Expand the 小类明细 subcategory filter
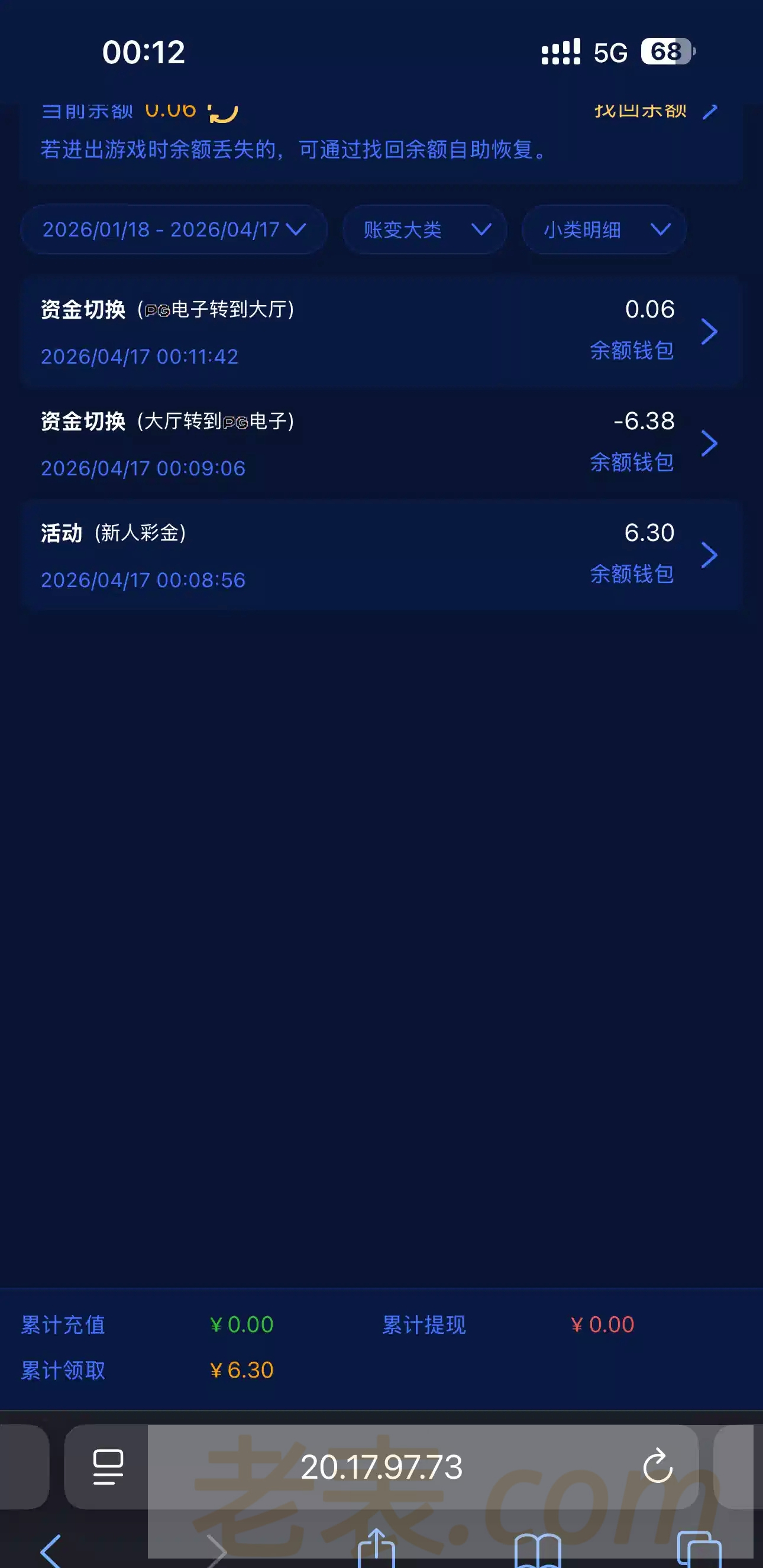This screenshot has width=763, height=1568. coord(603,229)
